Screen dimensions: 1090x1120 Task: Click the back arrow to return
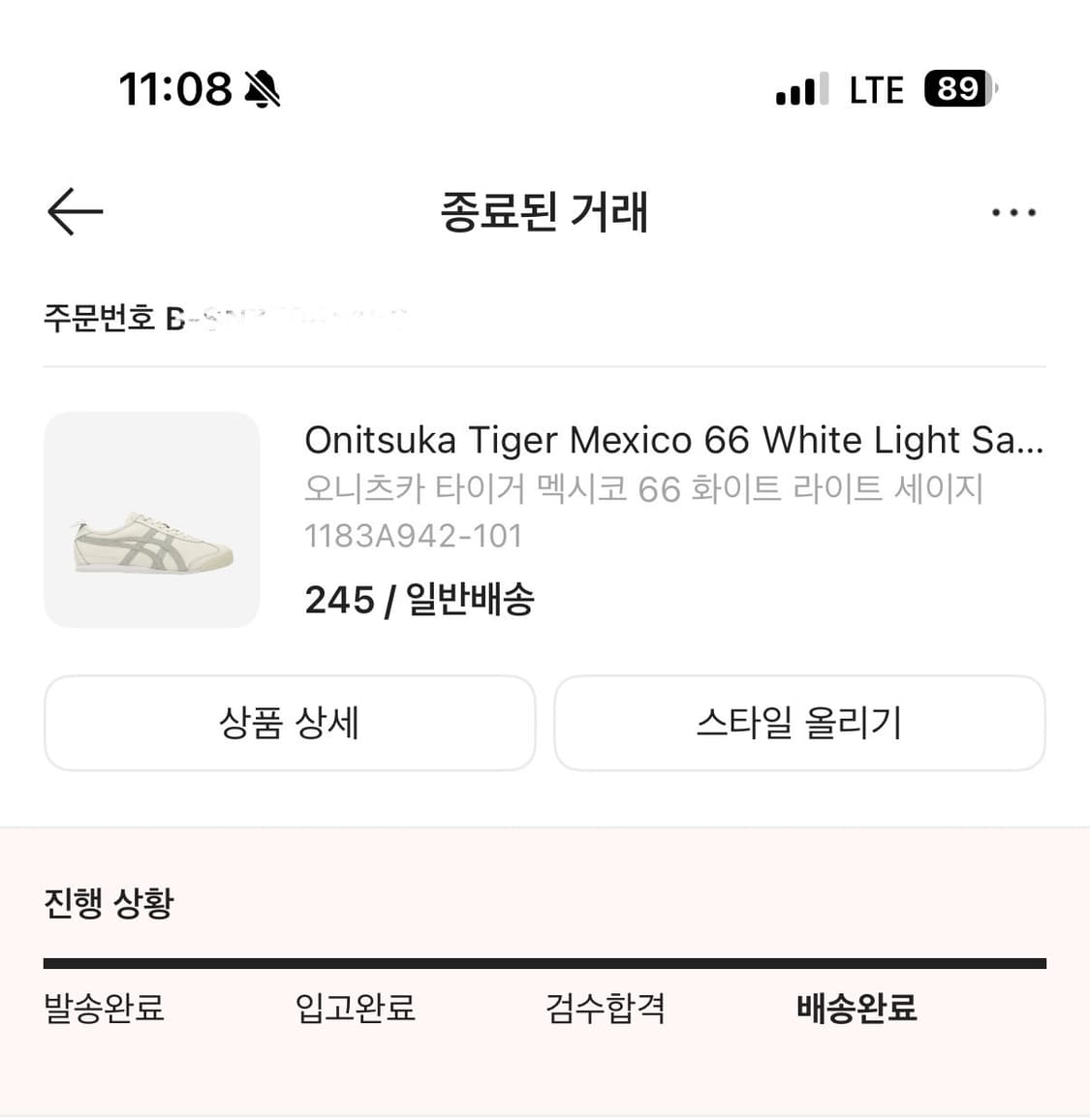tap(74, 211)
